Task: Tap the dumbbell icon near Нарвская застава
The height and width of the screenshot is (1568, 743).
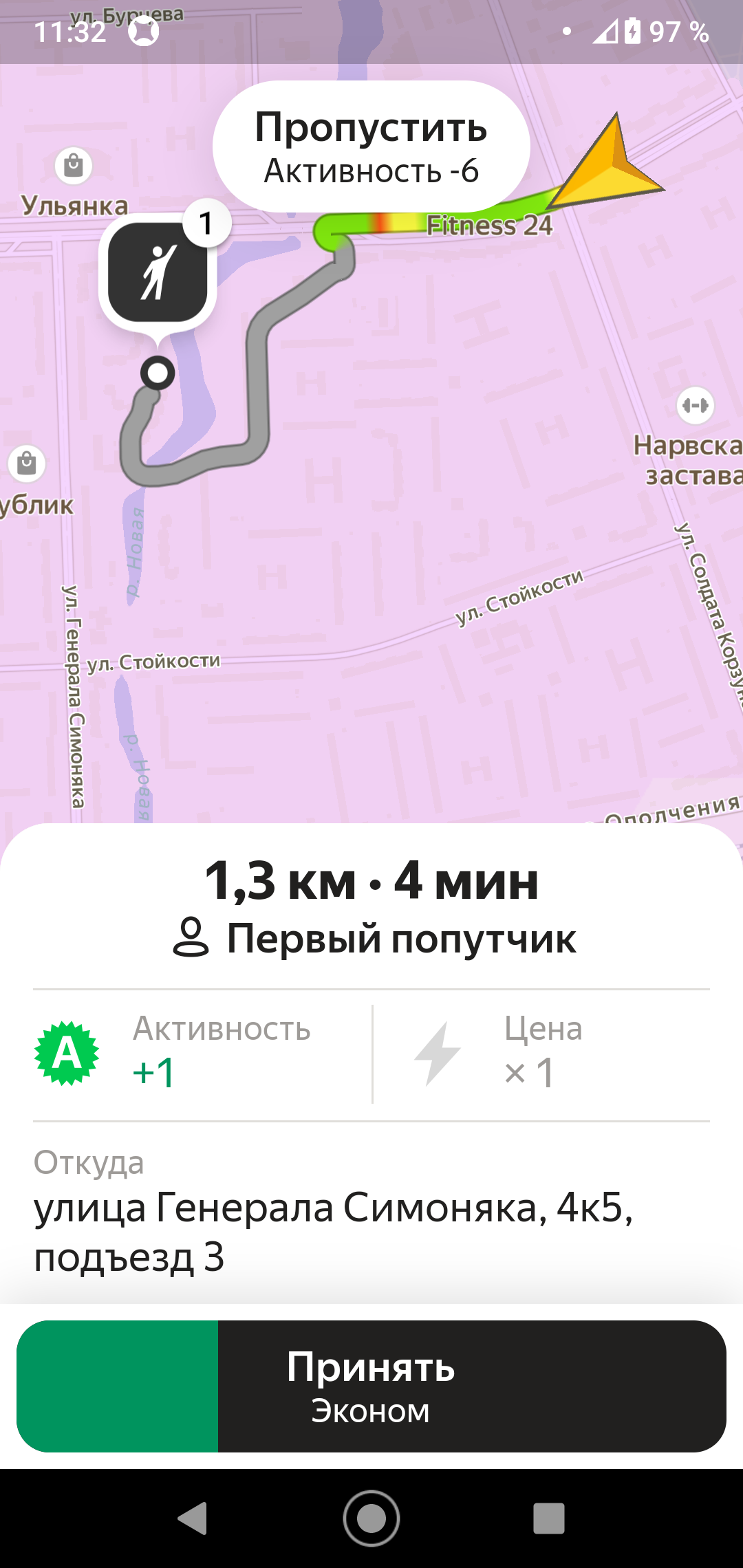Action: (696, 406)
